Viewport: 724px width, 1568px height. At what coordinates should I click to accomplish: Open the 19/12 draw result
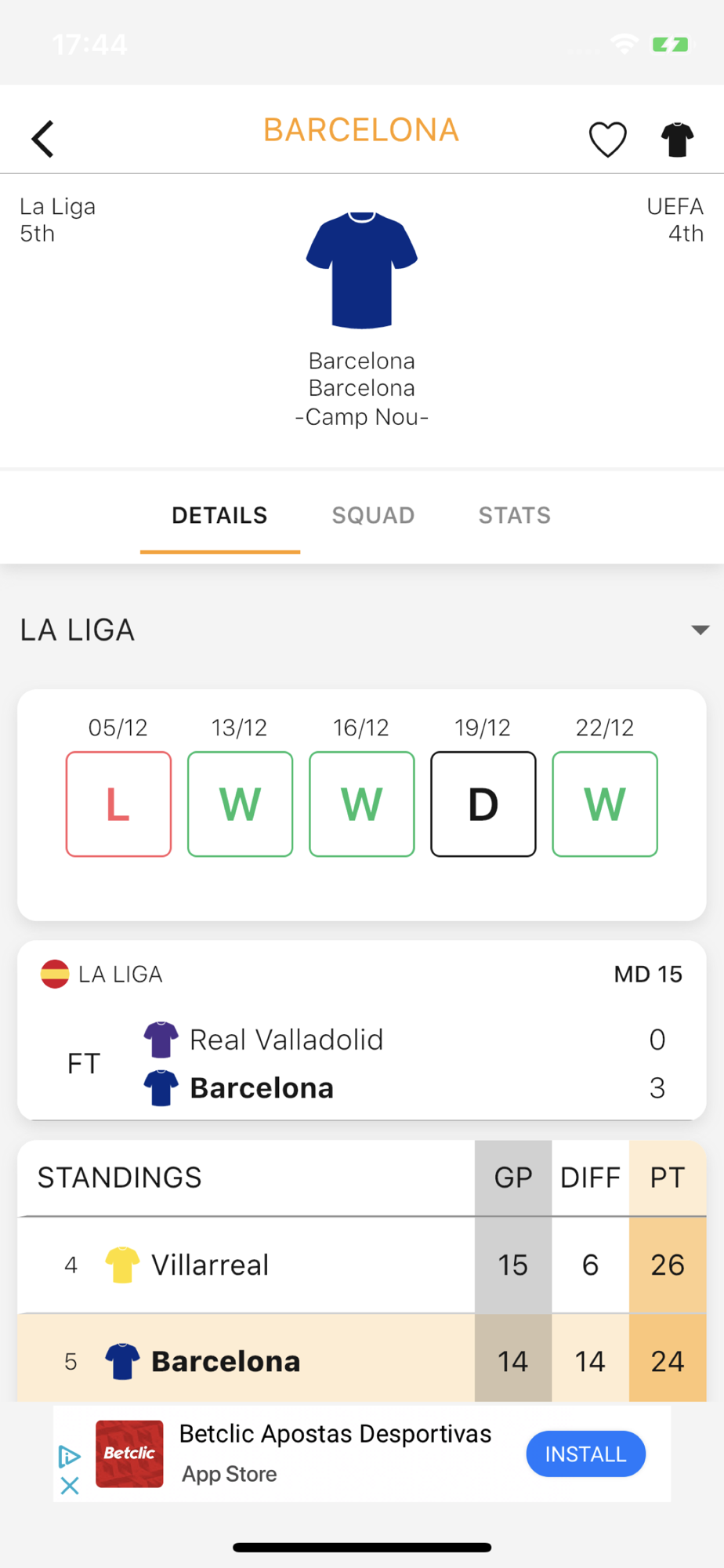483,804
